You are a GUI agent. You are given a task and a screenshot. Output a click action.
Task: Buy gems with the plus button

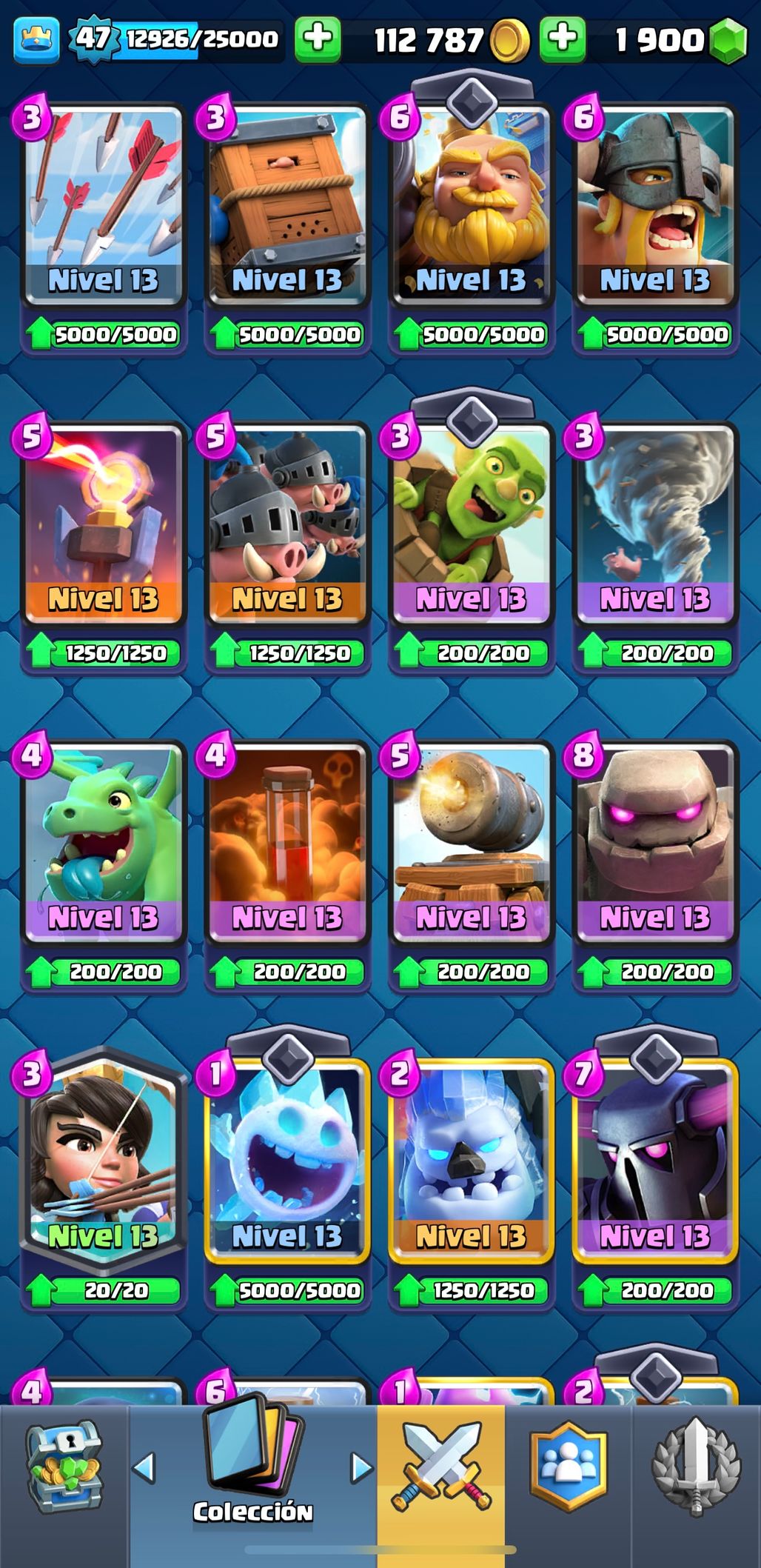[x=563, y=39]
